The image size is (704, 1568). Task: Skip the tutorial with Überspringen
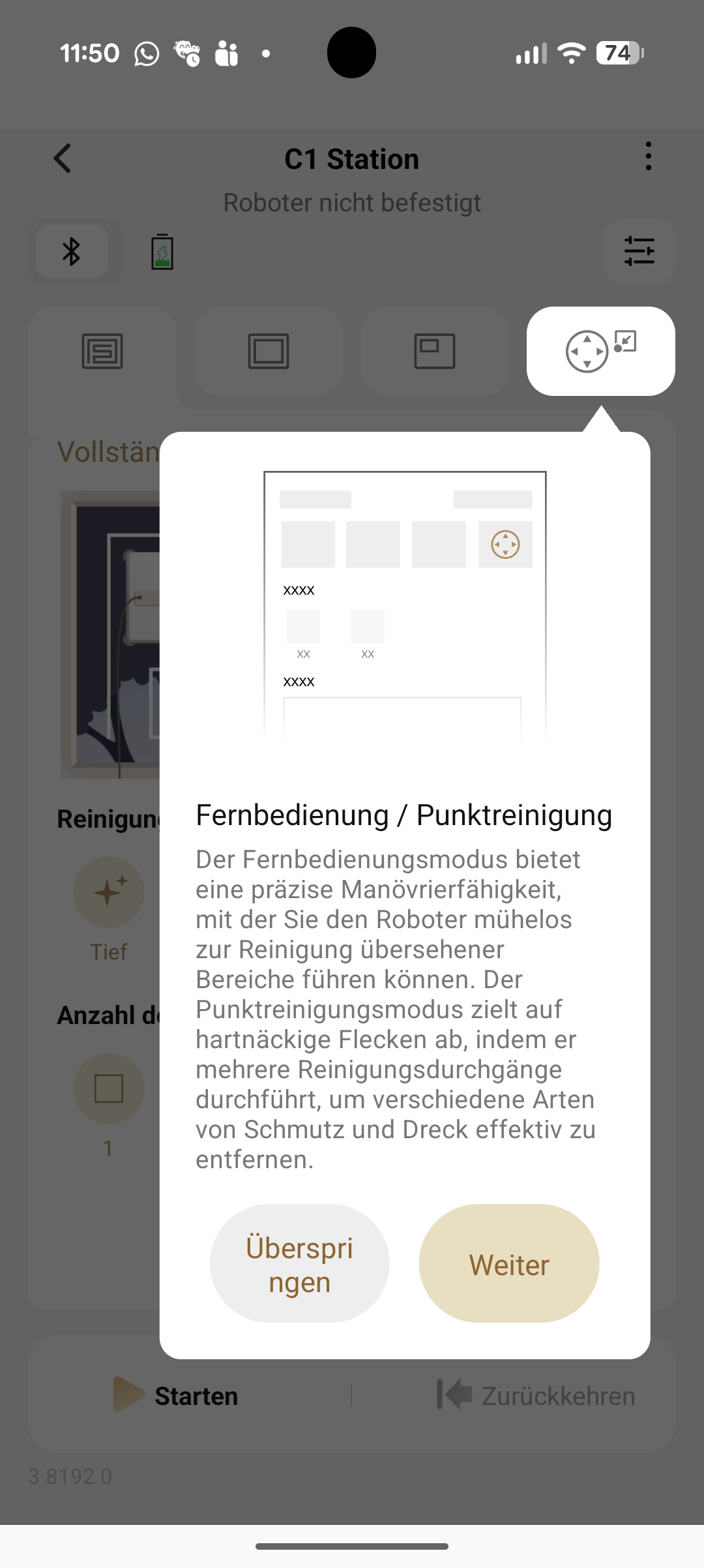(x=299, y=1264)
